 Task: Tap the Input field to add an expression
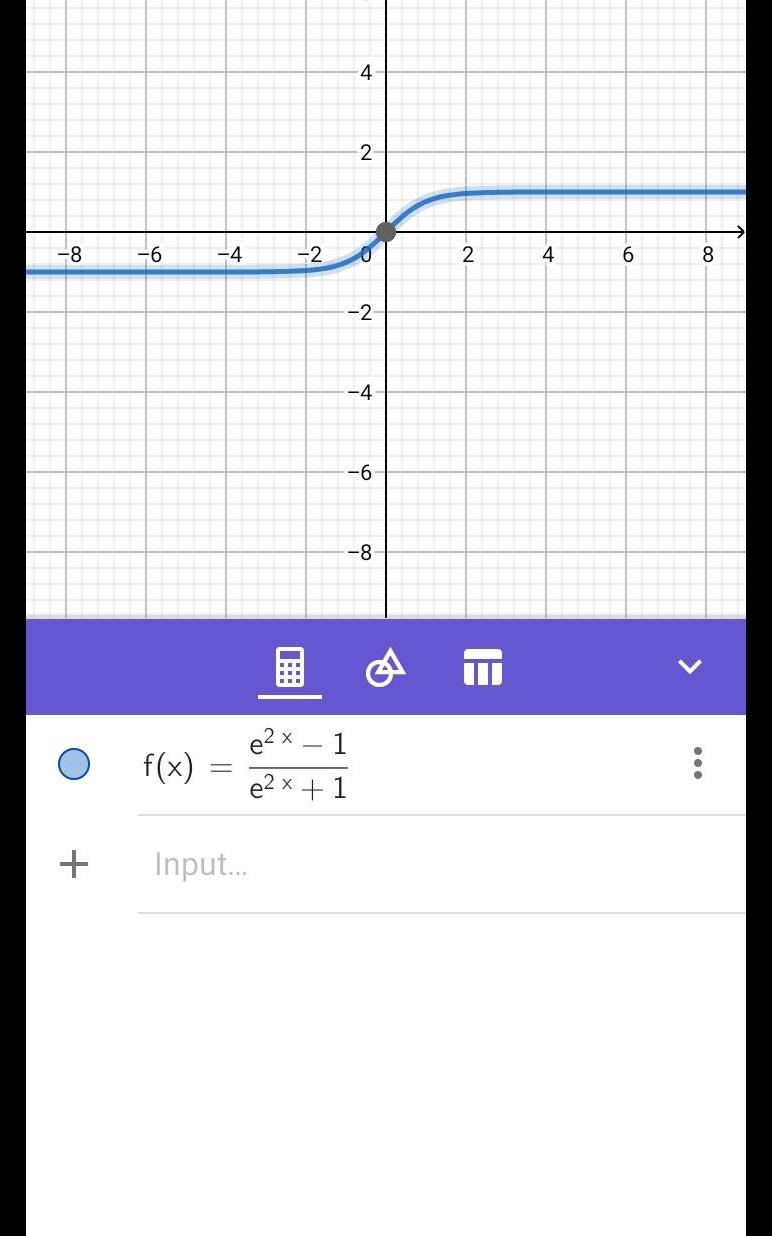pos(400,864)
